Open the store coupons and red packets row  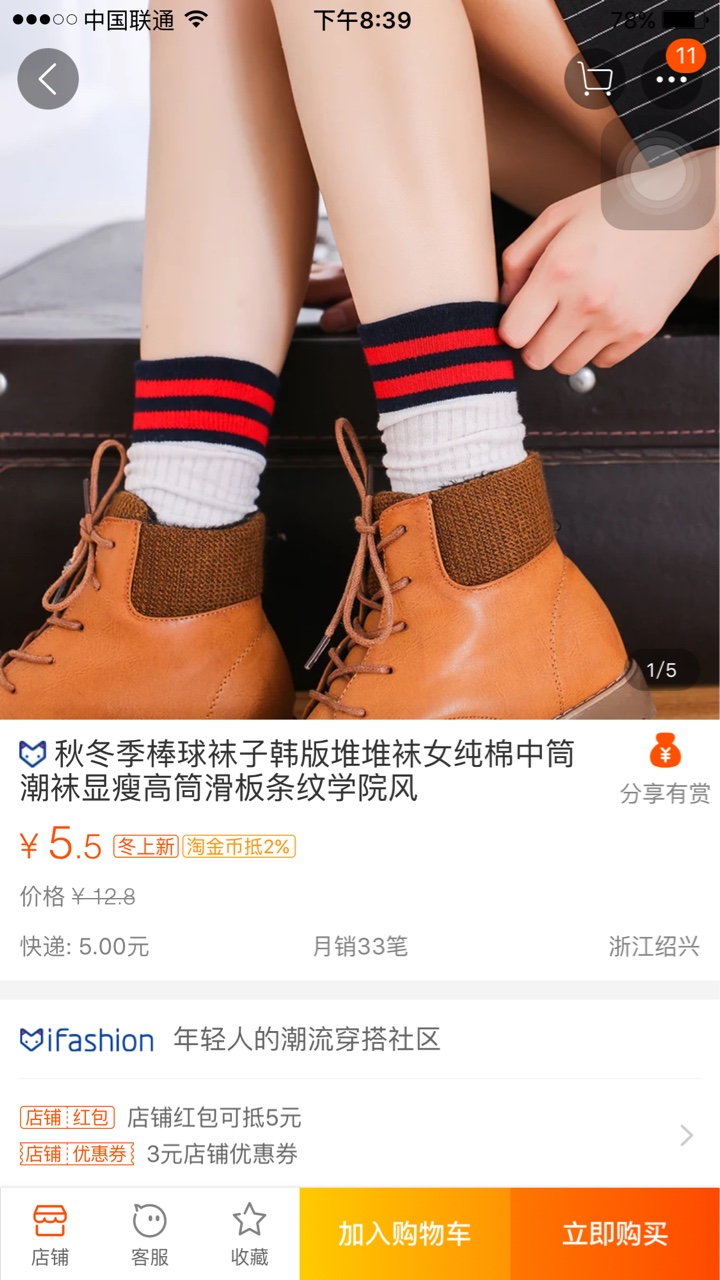click(360, 1135)
